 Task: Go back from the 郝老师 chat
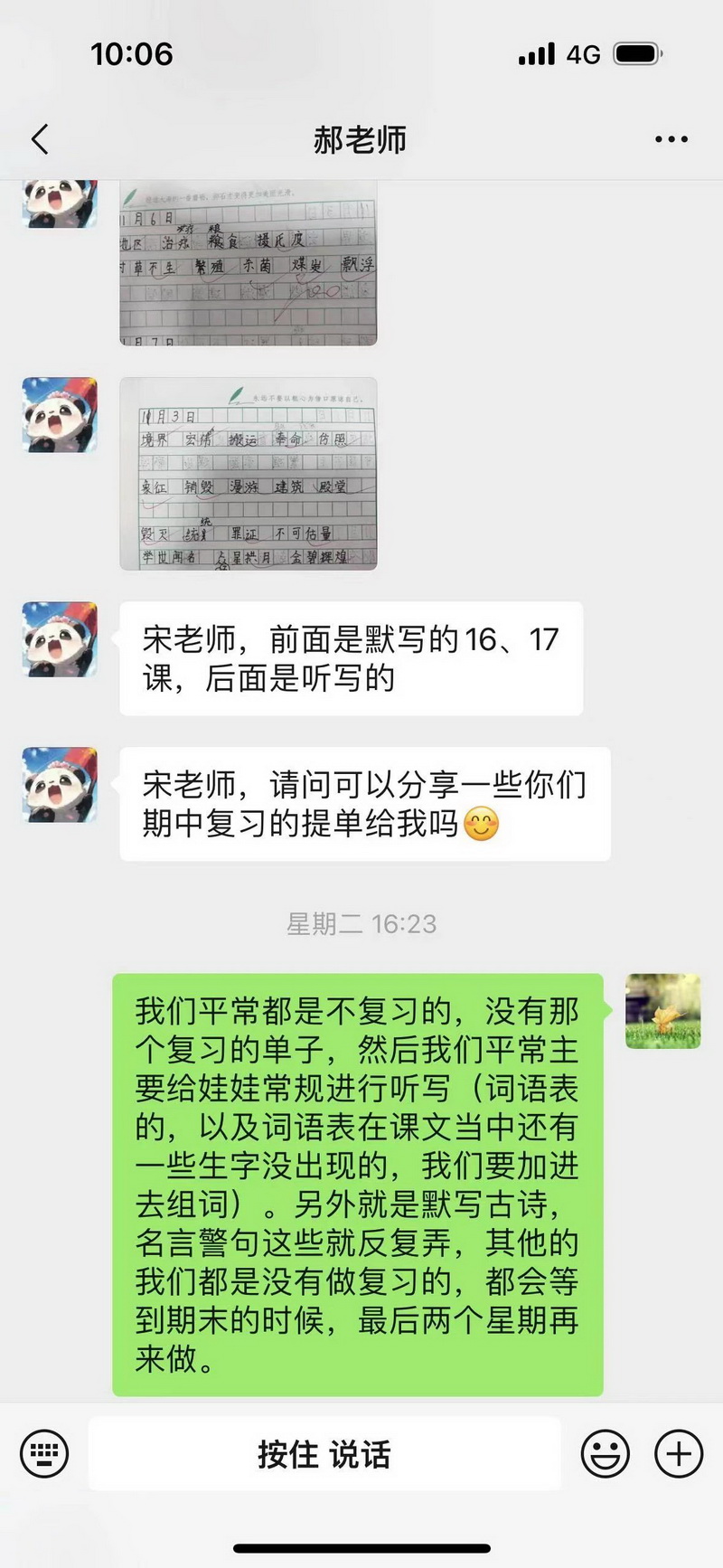(x=40, y=139)
